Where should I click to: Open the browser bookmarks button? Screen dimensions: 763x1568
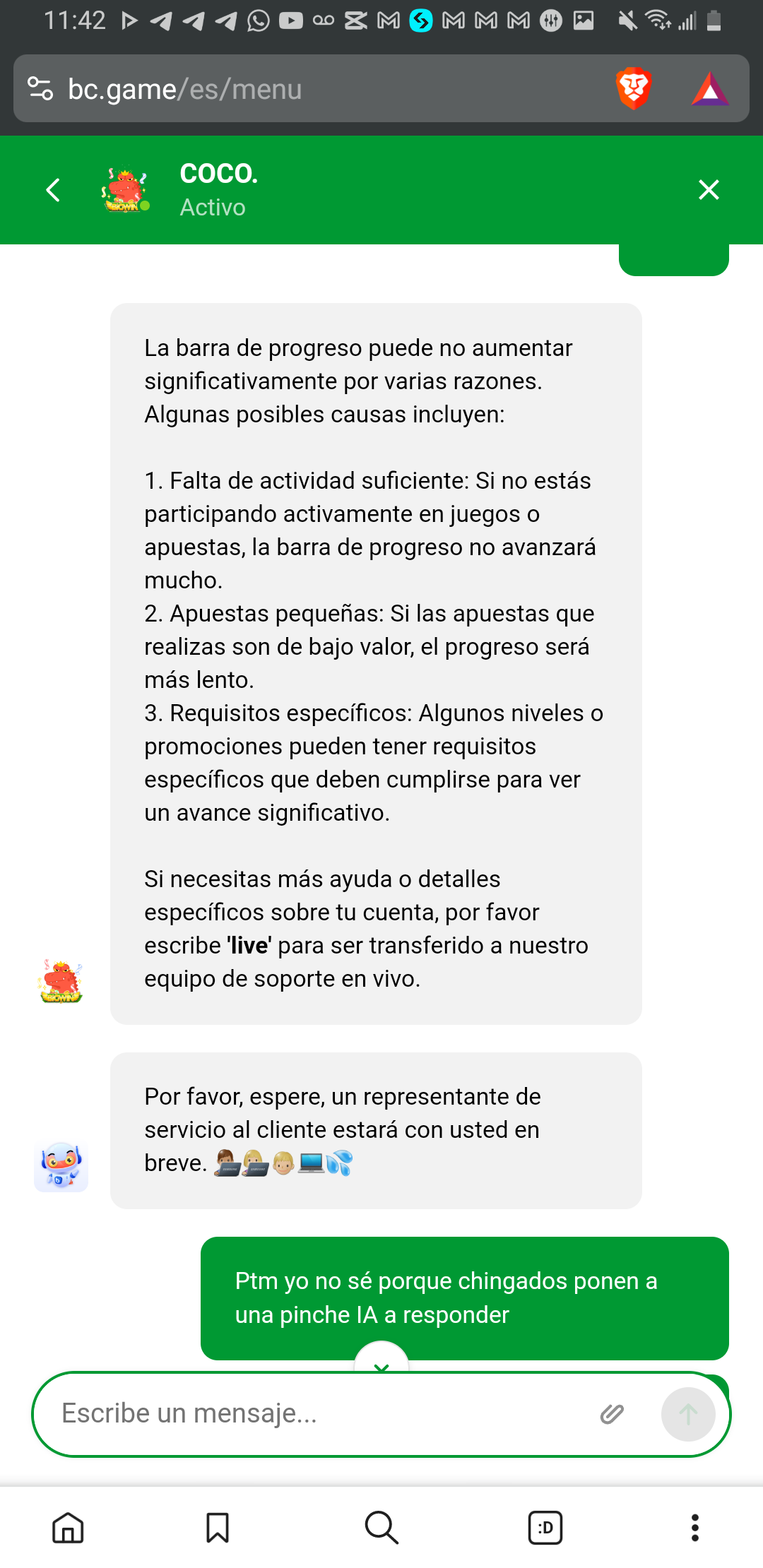(218, 1528)
